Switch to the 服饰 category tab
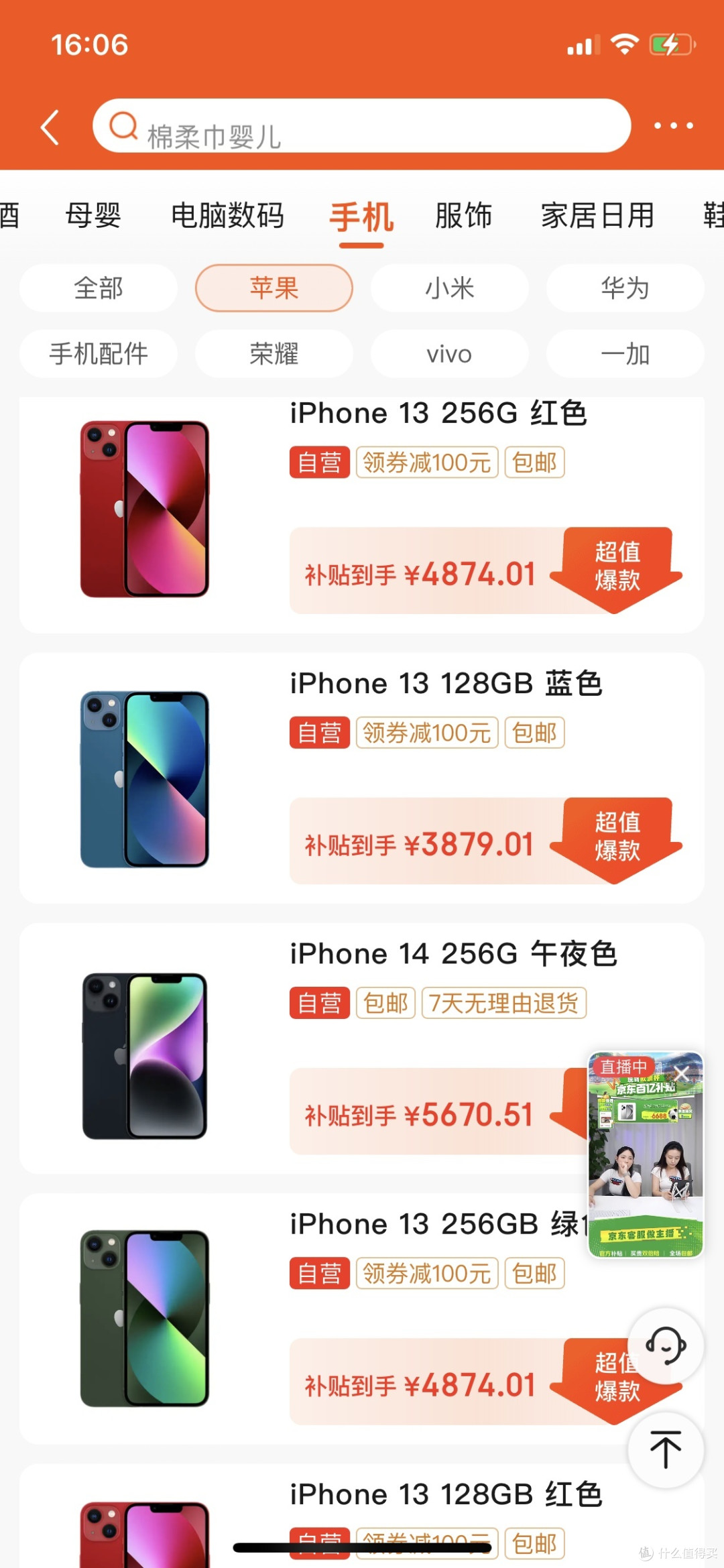The width and height of the screenshot is (724, 1568). point(464,216)
